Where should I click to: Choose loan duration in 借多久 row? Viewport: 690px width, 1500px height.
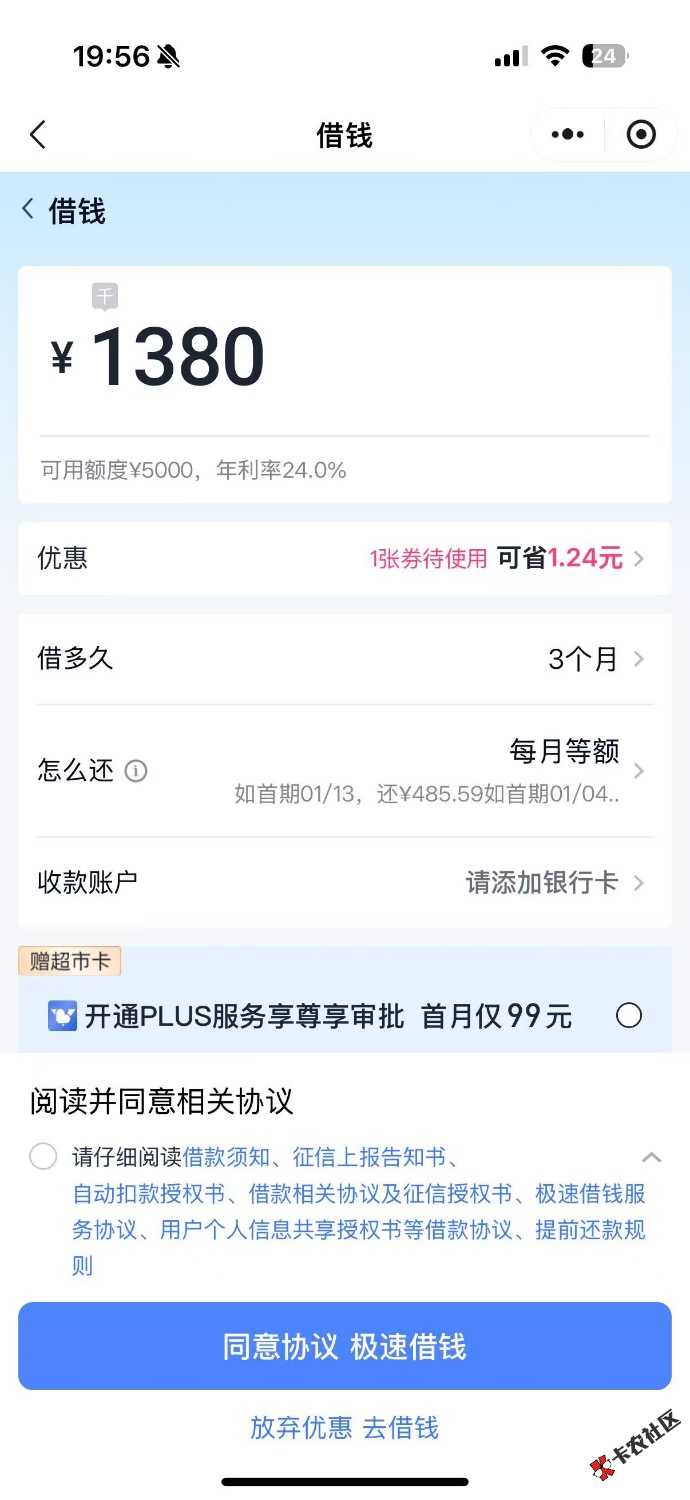pyautogui.click(x=344, y=659)
